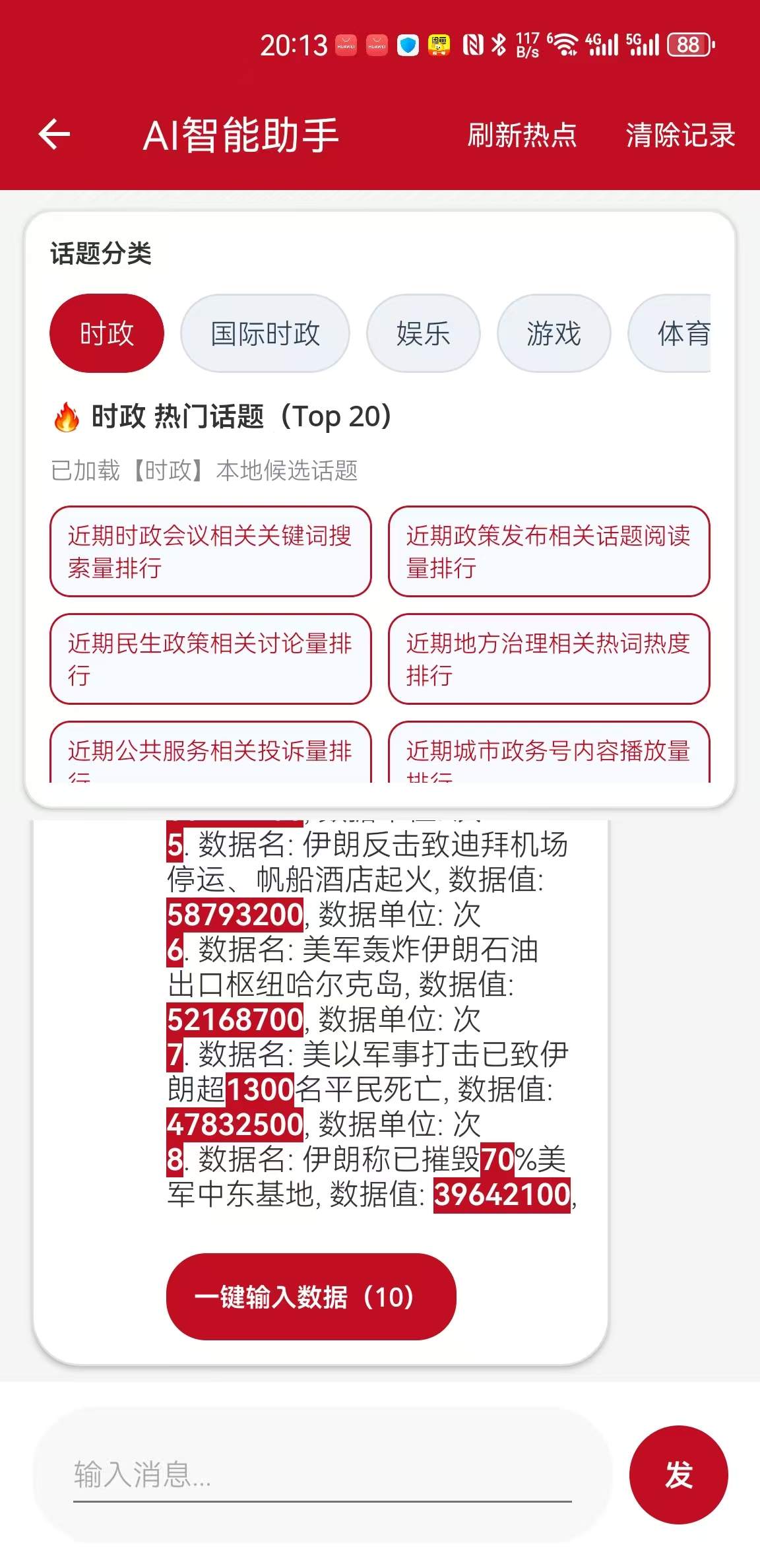This screenshot has height=1568, width=760.
Task: Tap the battery indicator showing 88
Action: [688, 45]
